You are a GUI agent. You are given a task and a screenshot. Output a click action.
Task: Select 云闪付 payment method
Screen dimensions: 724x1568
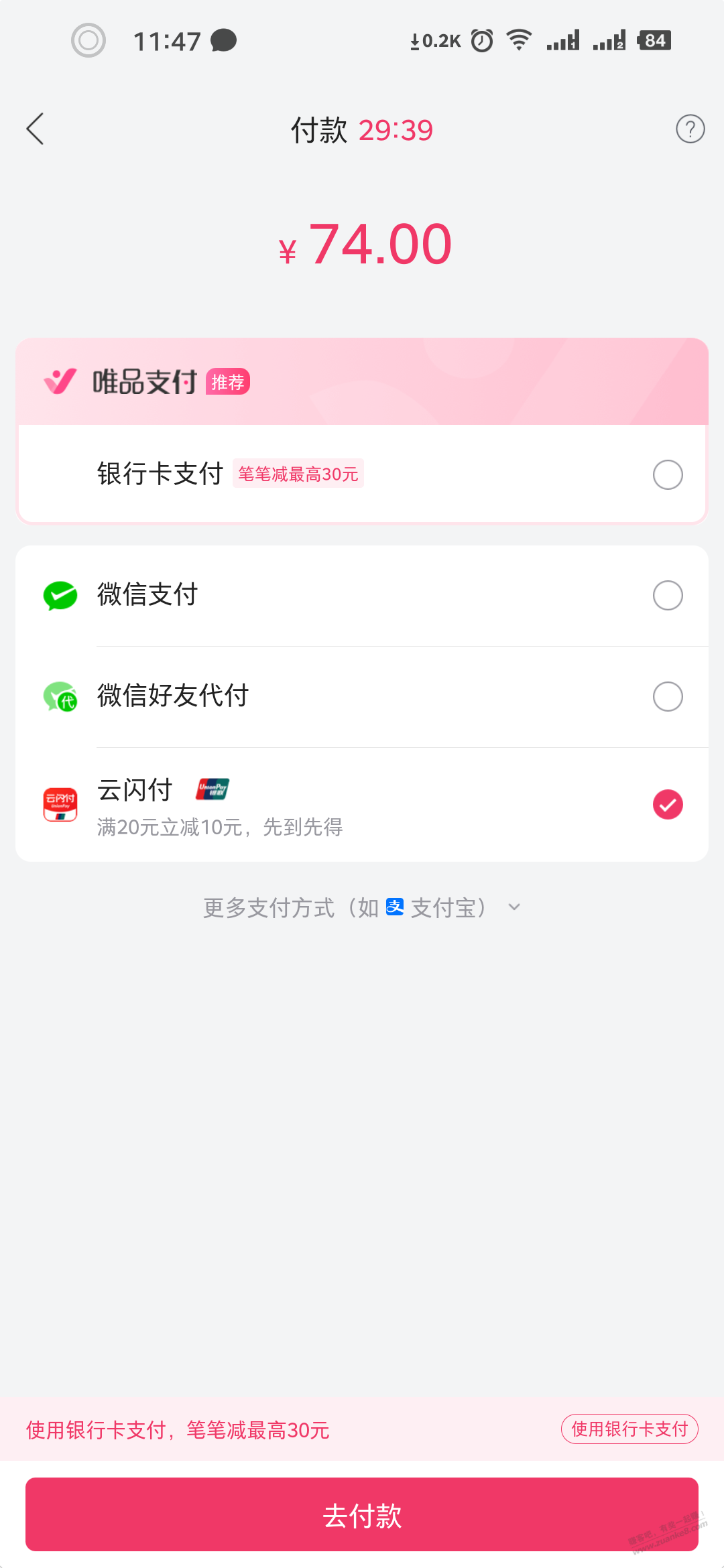click(667, 805)
